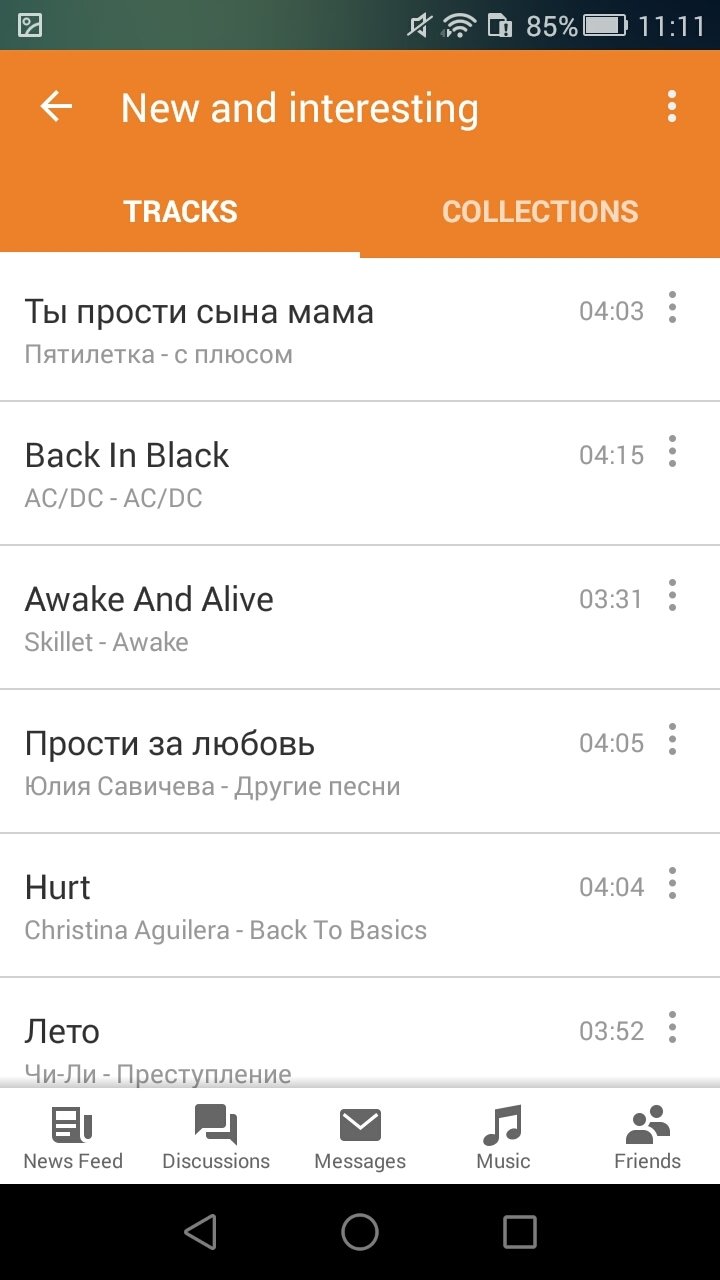Open more options for the Hurt track
720x1280 pixels.
[672, 884]
